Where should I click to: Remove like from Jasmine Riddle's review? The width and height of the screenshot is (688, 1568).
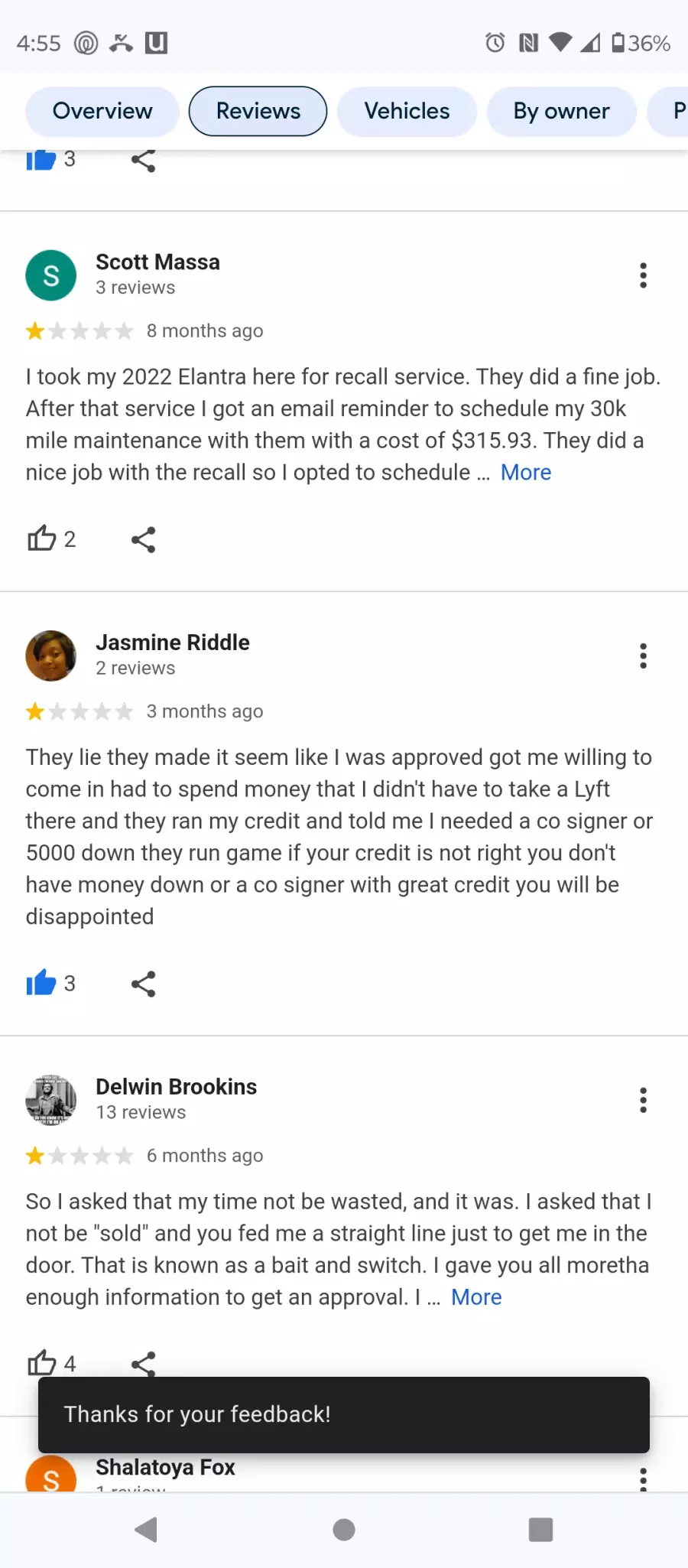click(x=42, y=984)
